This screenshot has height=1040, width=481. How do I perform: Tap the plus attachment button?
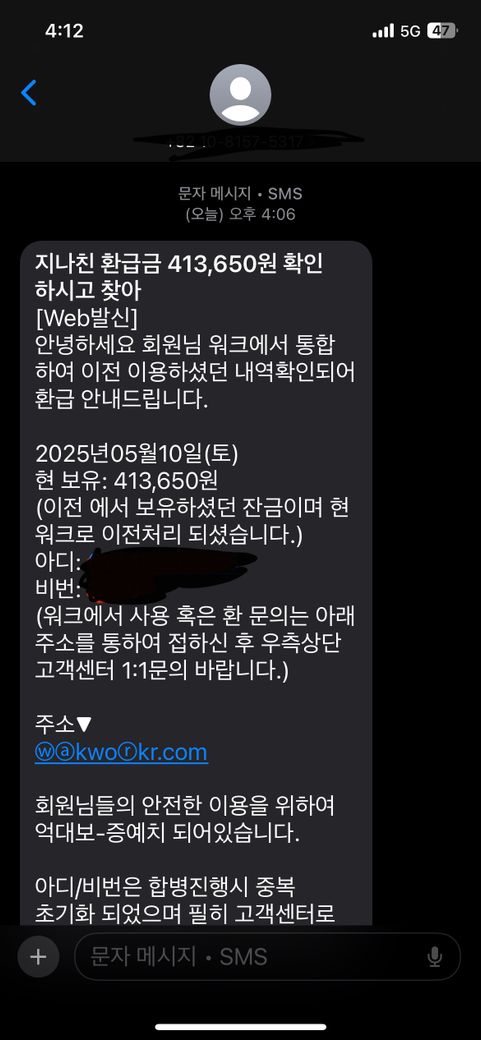click(38, 956)
